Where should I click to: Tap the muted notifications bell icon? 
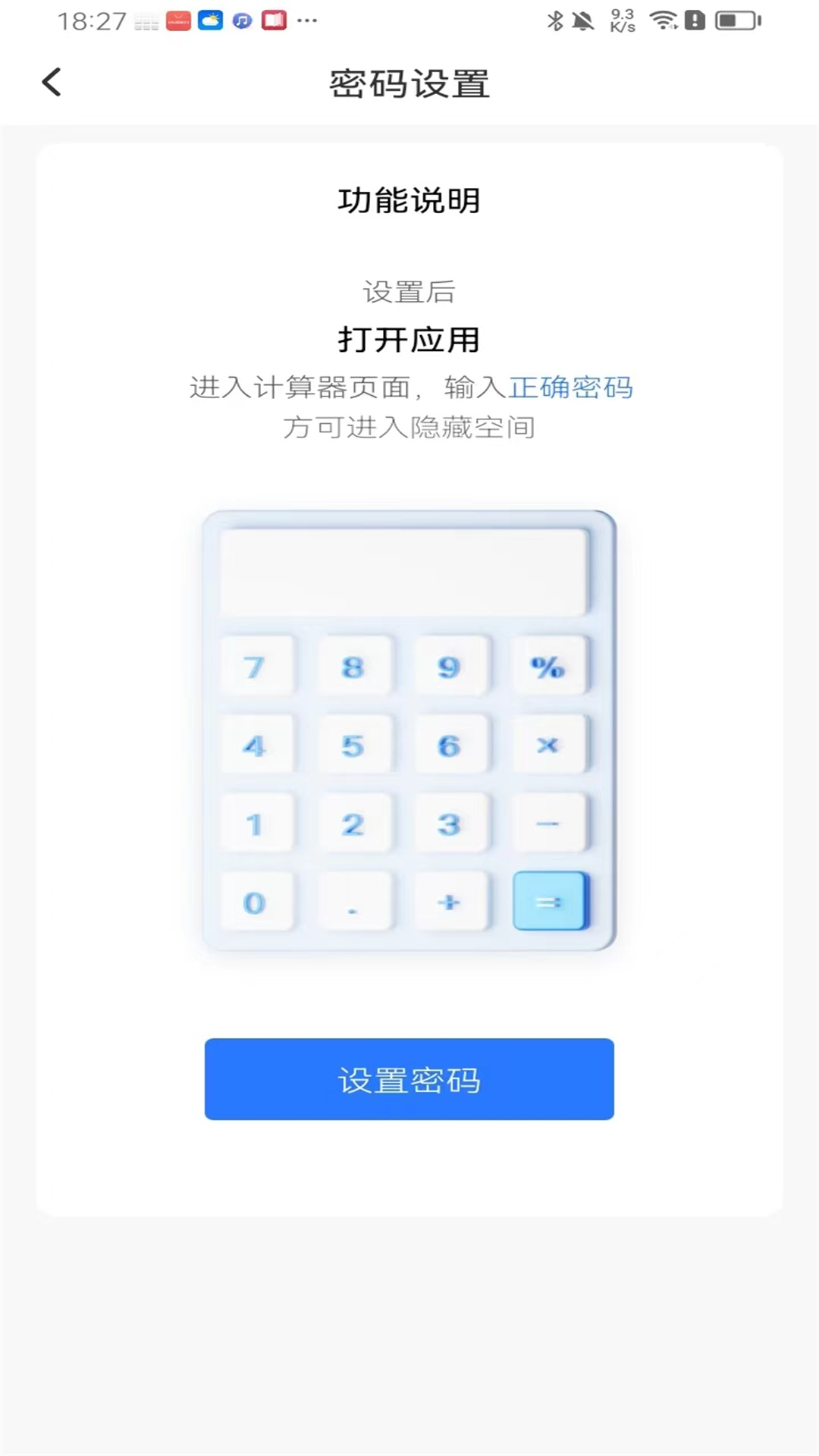pos(582,20)
